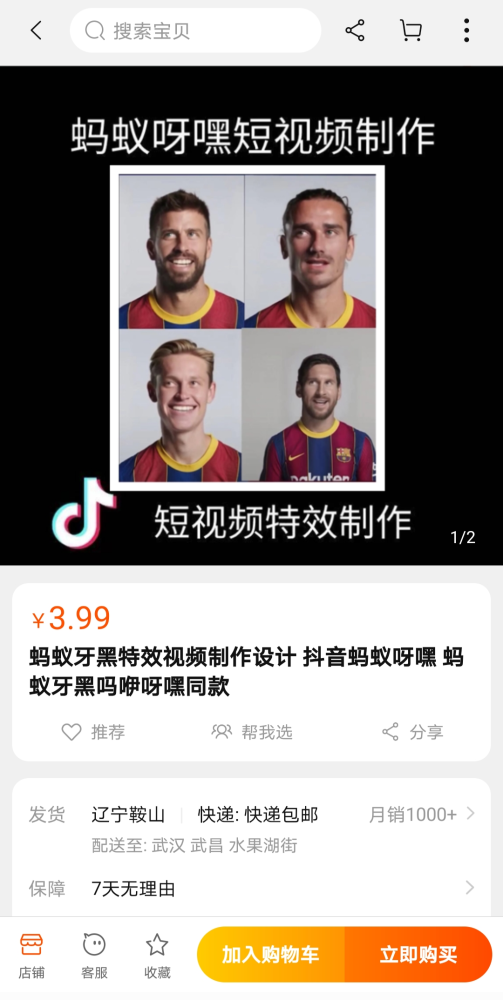The height and width of the screenshot is (1000, 503).
Task: Tap 推荐 to recommend this item
Action: (93, 732)
